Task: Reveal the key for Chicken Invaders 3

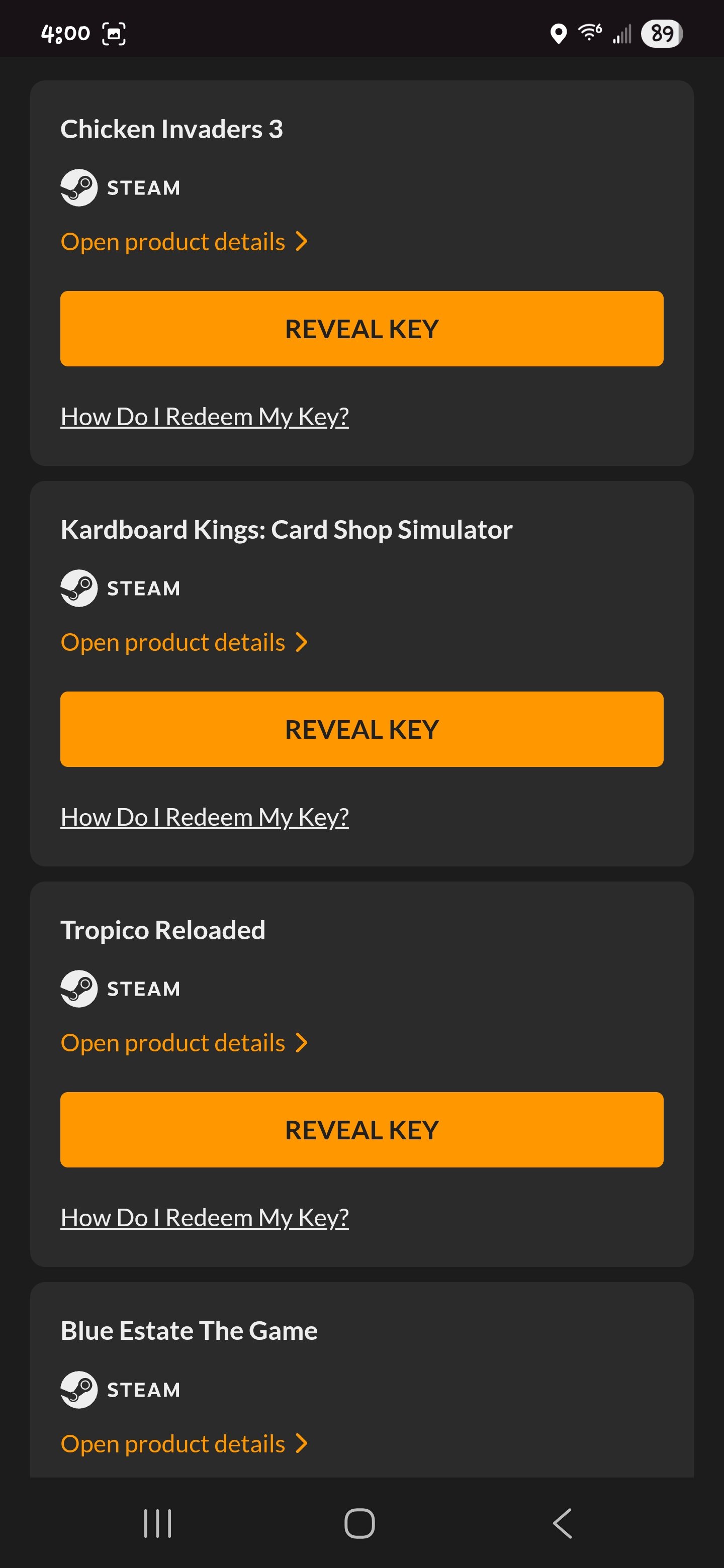Action: pos(361,329)
